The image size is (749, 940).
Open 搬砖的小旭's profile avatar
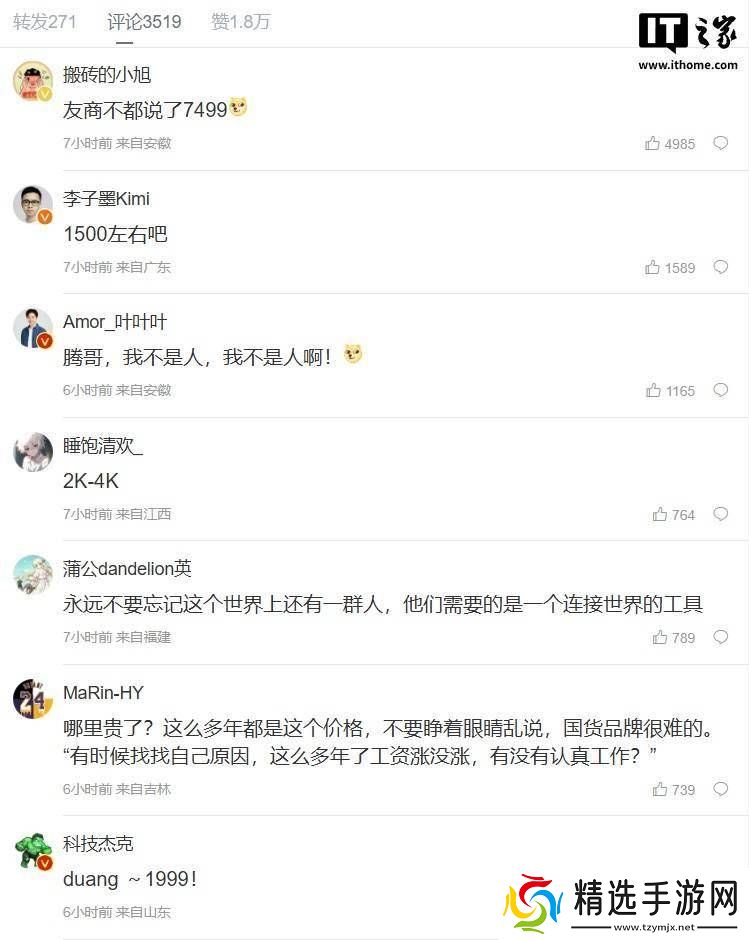tap(32, 81)
